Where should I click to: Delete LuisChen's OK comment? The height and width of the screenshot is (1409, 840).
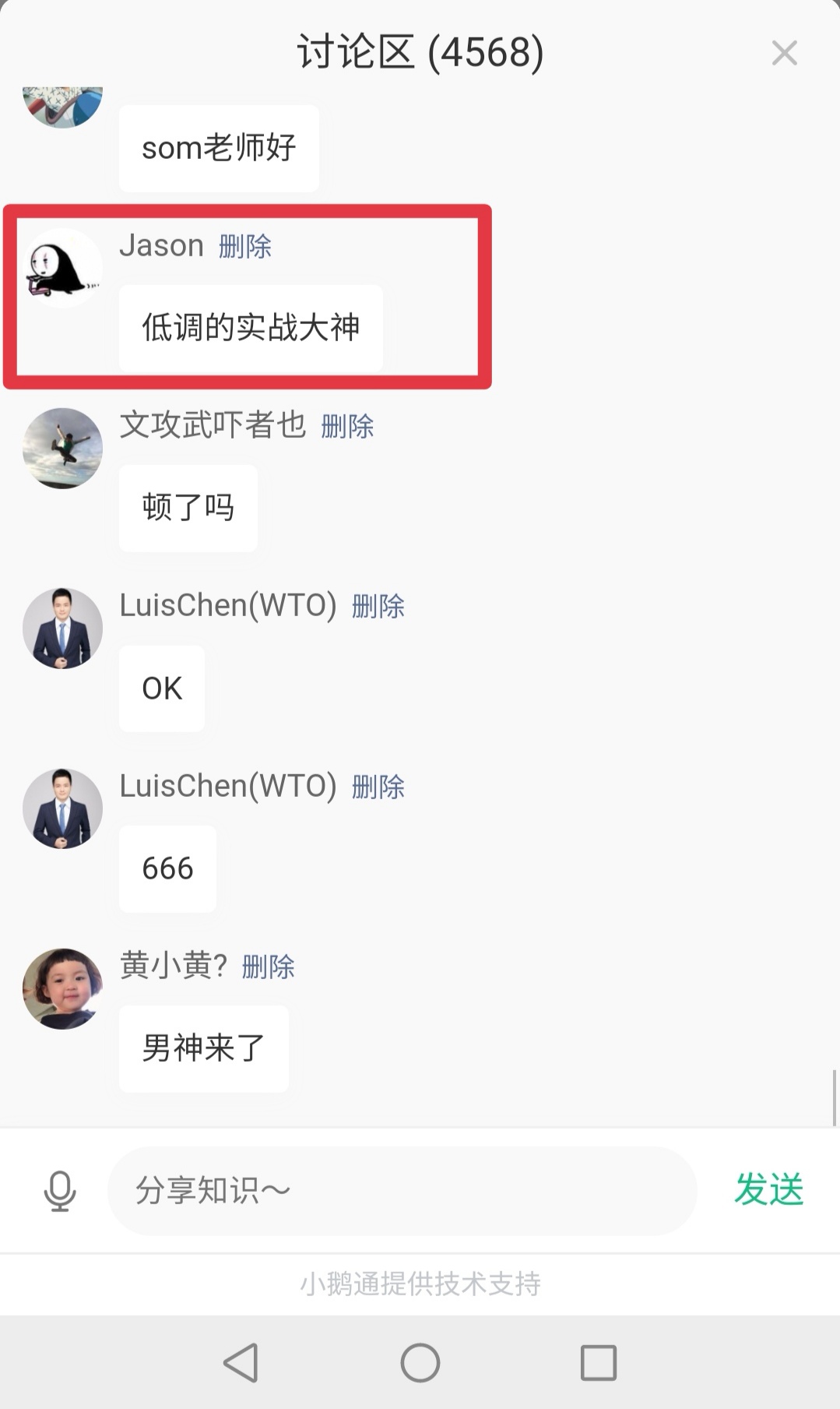coord(378,607)
